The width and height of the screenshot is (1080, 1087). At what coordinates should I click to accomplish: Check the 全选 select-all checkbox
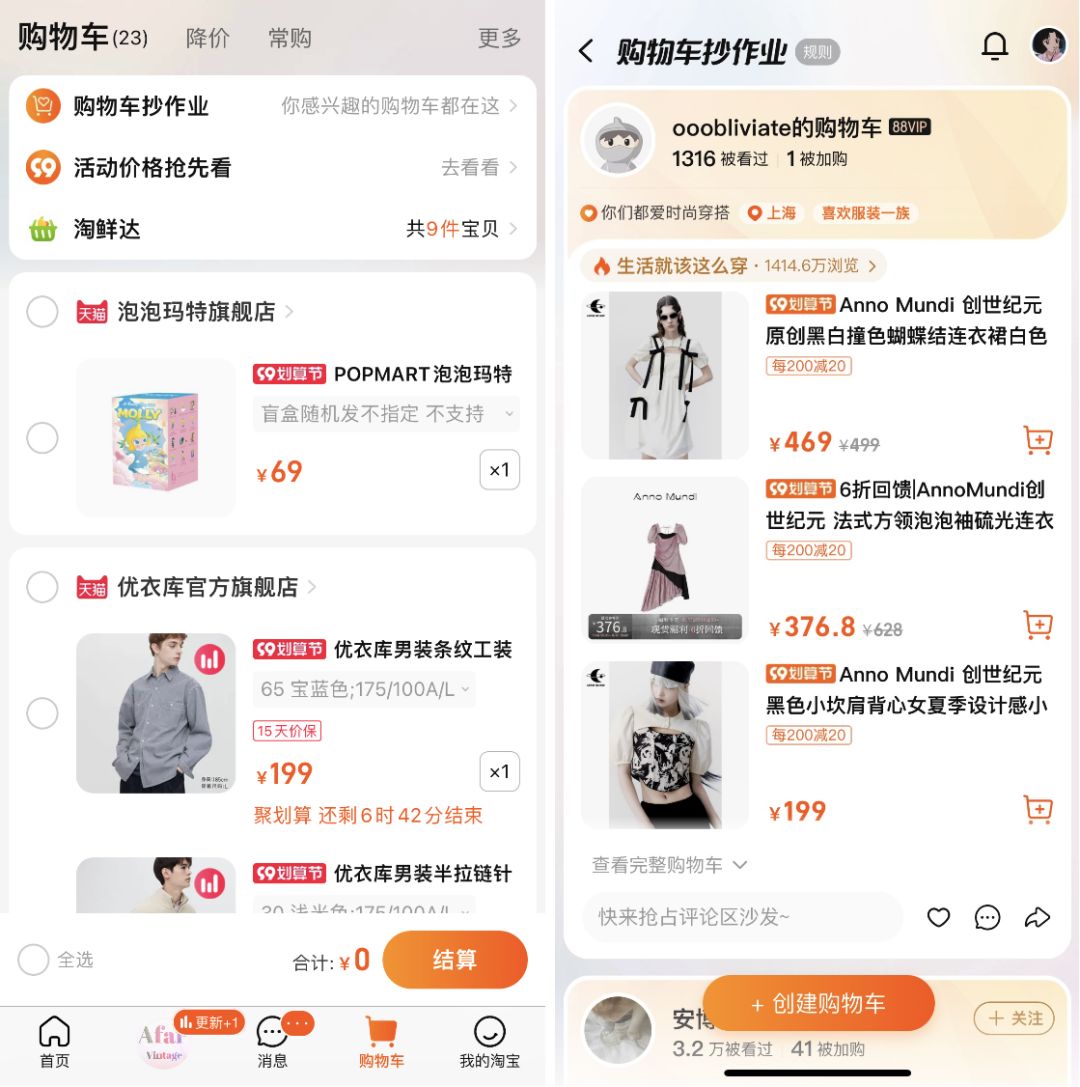(30, 960)
